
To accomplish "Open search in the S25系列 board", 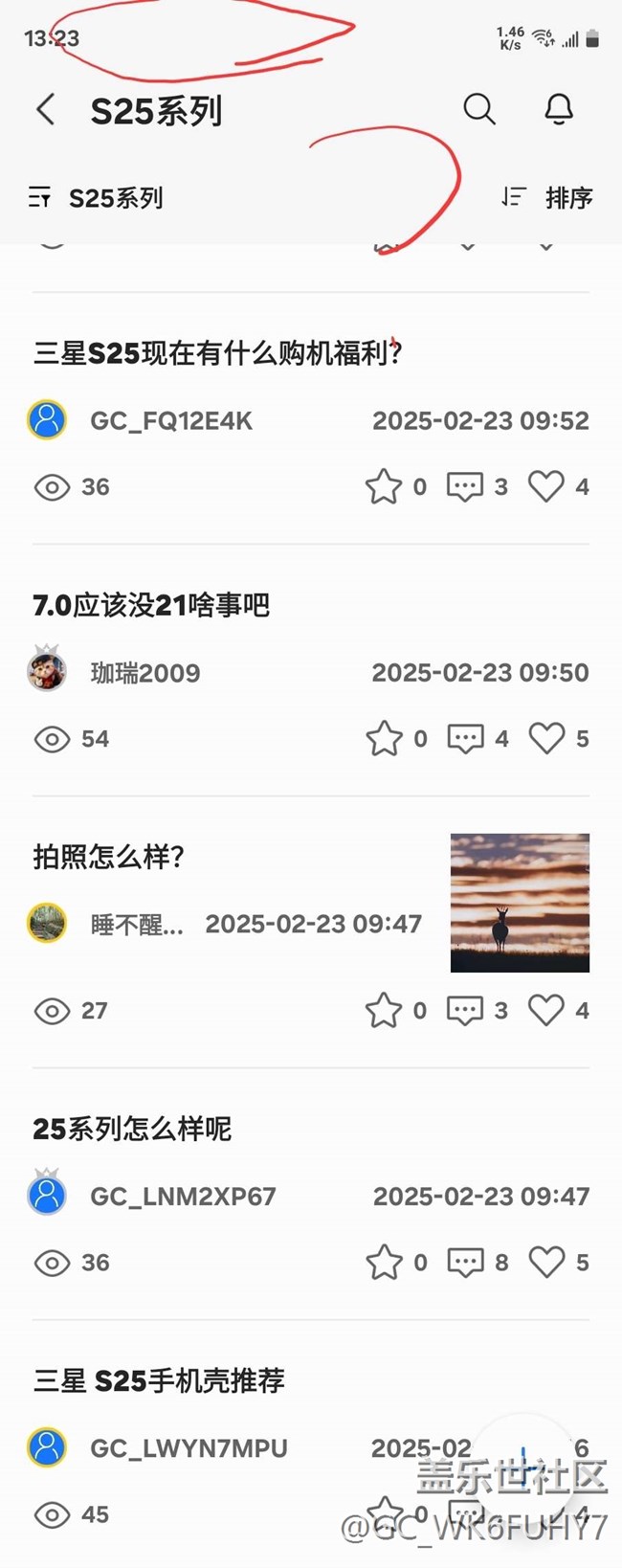I will pyautogui.click(x=479, y=109).
